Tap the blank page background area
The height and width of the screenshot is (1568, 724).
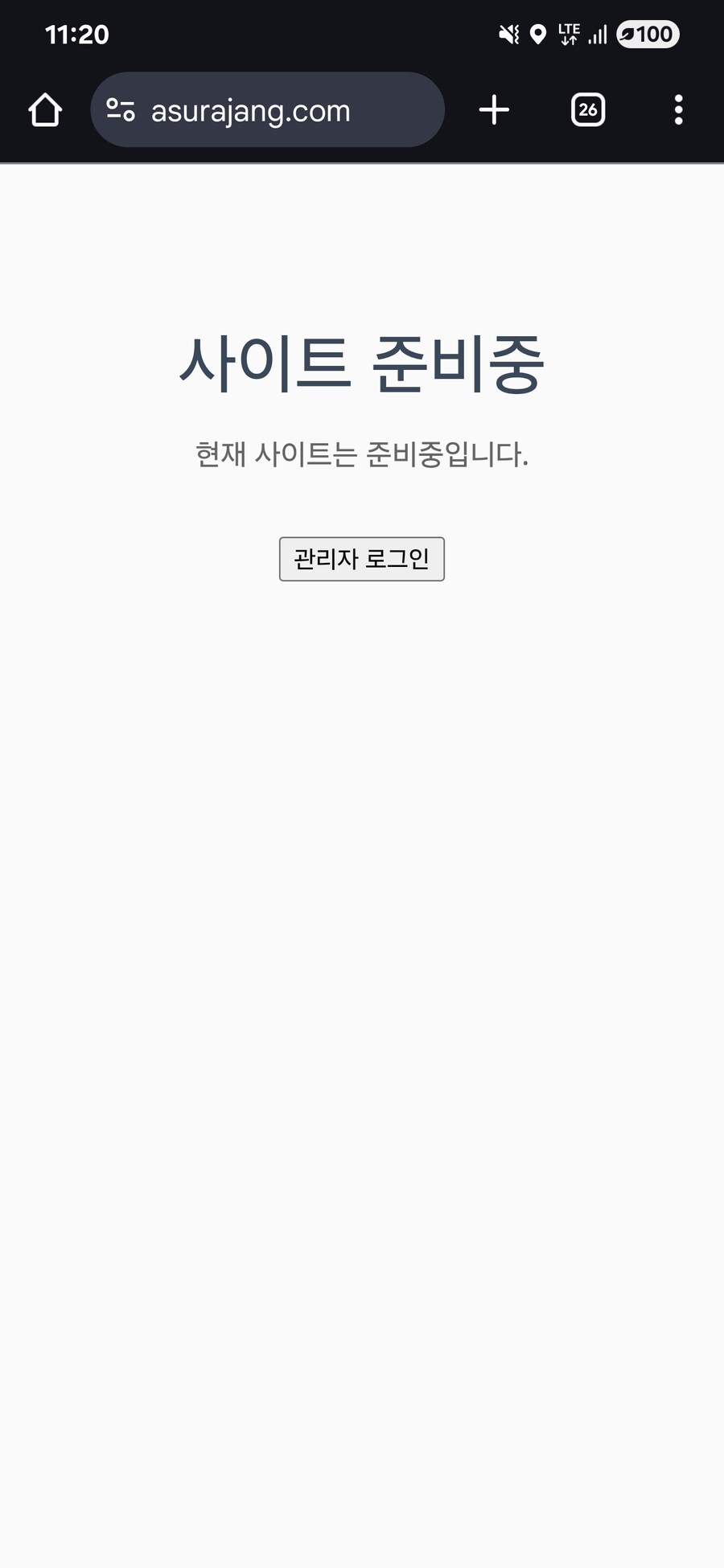pos(362,965)
